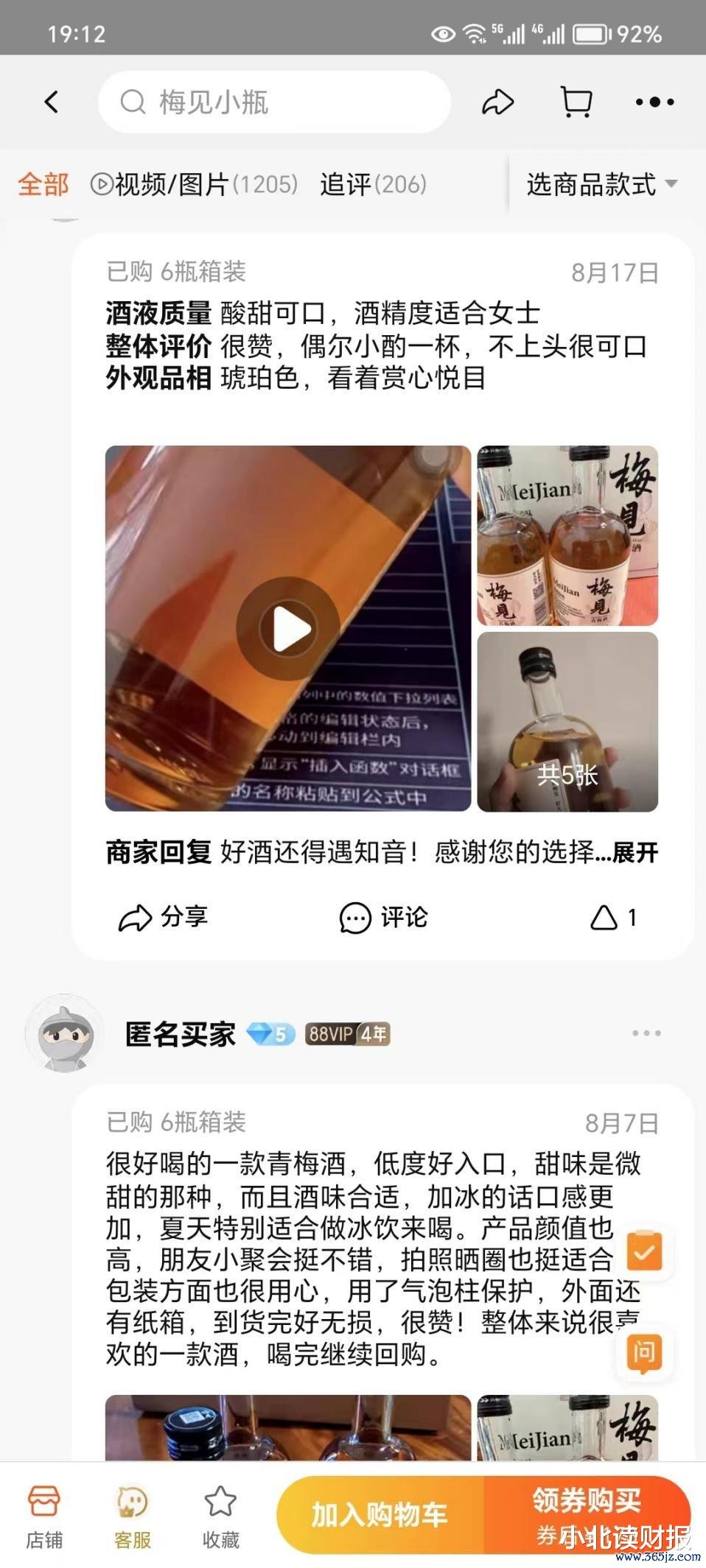Switch to the 全部 reviews tab
The image size is (706, 1568).
click(43, 184)
